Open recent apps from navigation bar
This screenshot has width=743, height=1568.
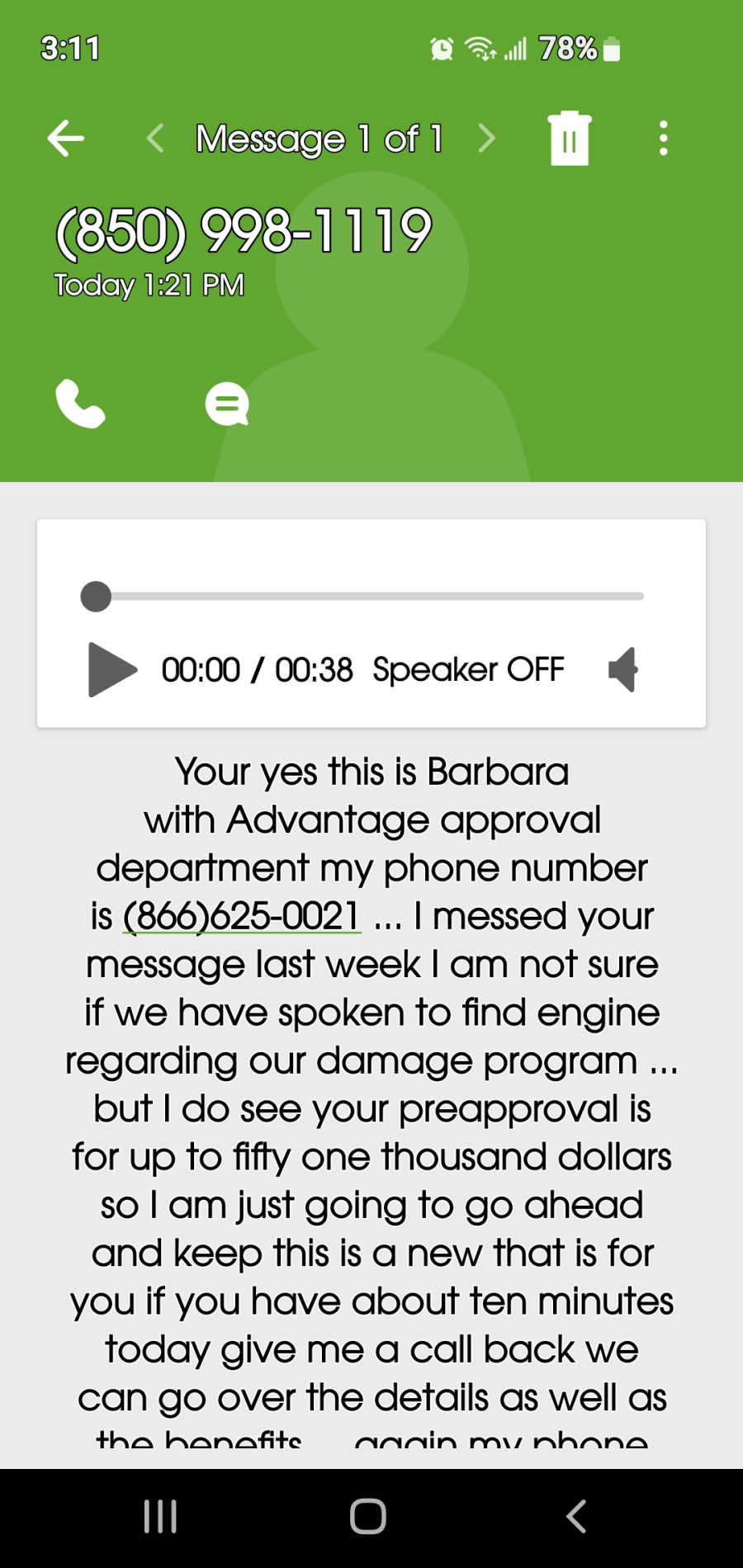pos(160,1516)
